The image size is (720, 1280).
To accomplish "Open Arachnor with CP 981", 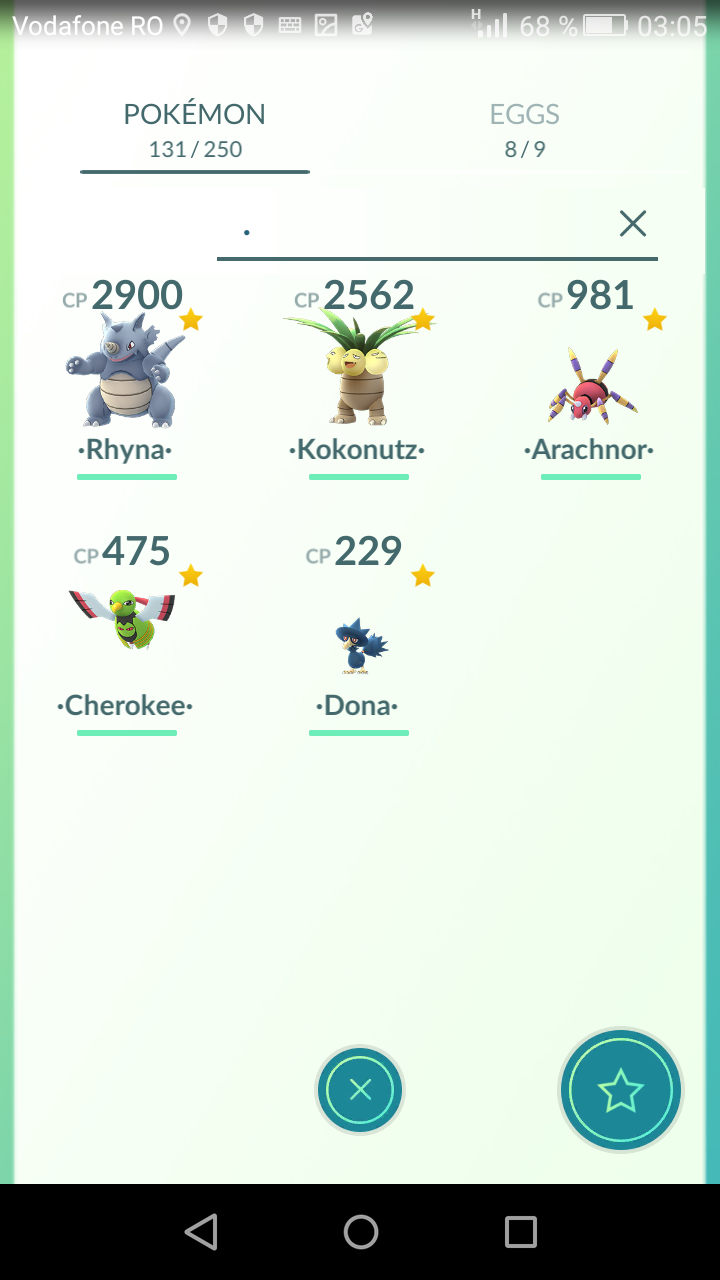I will click(x=590, y=378).
